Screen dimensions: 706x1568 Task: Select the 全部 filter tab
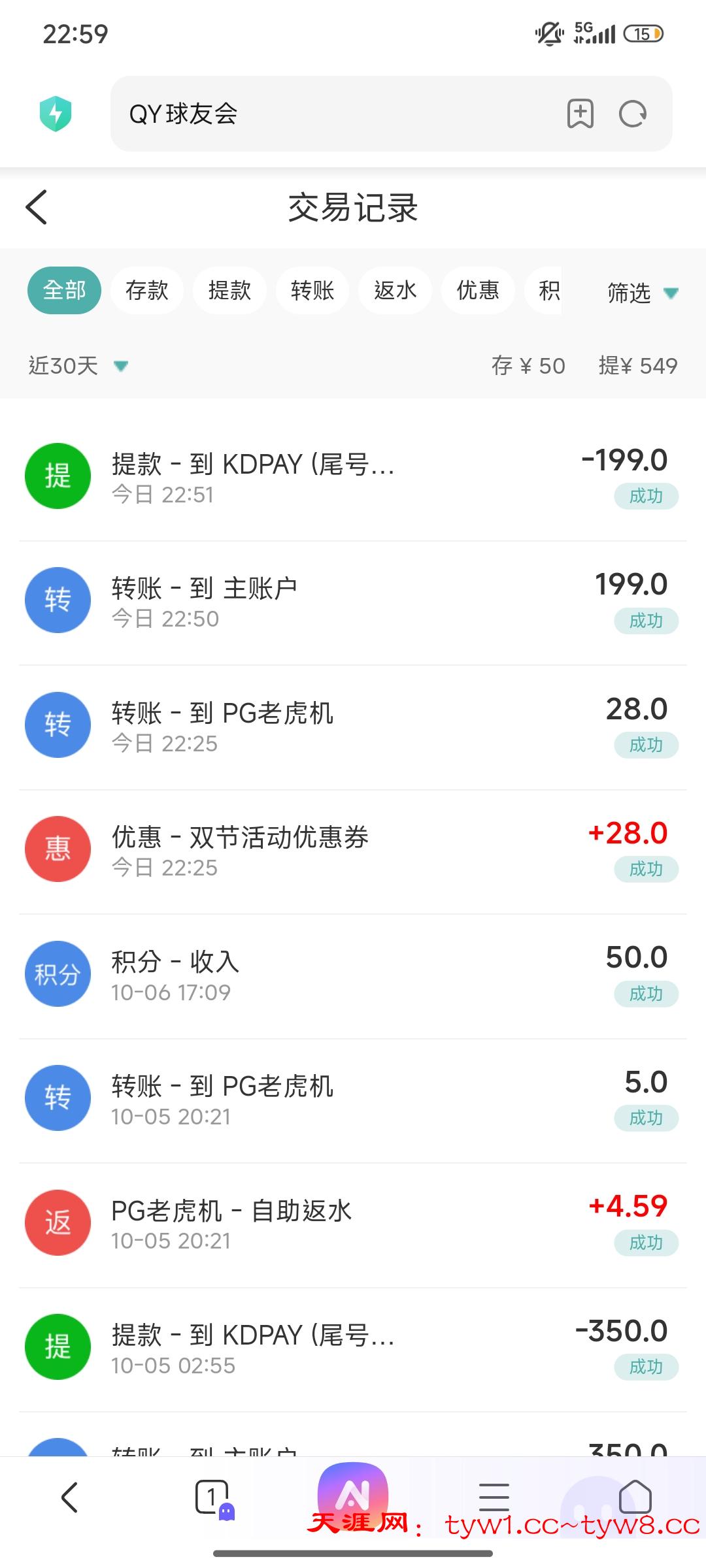tap(64, 290)
